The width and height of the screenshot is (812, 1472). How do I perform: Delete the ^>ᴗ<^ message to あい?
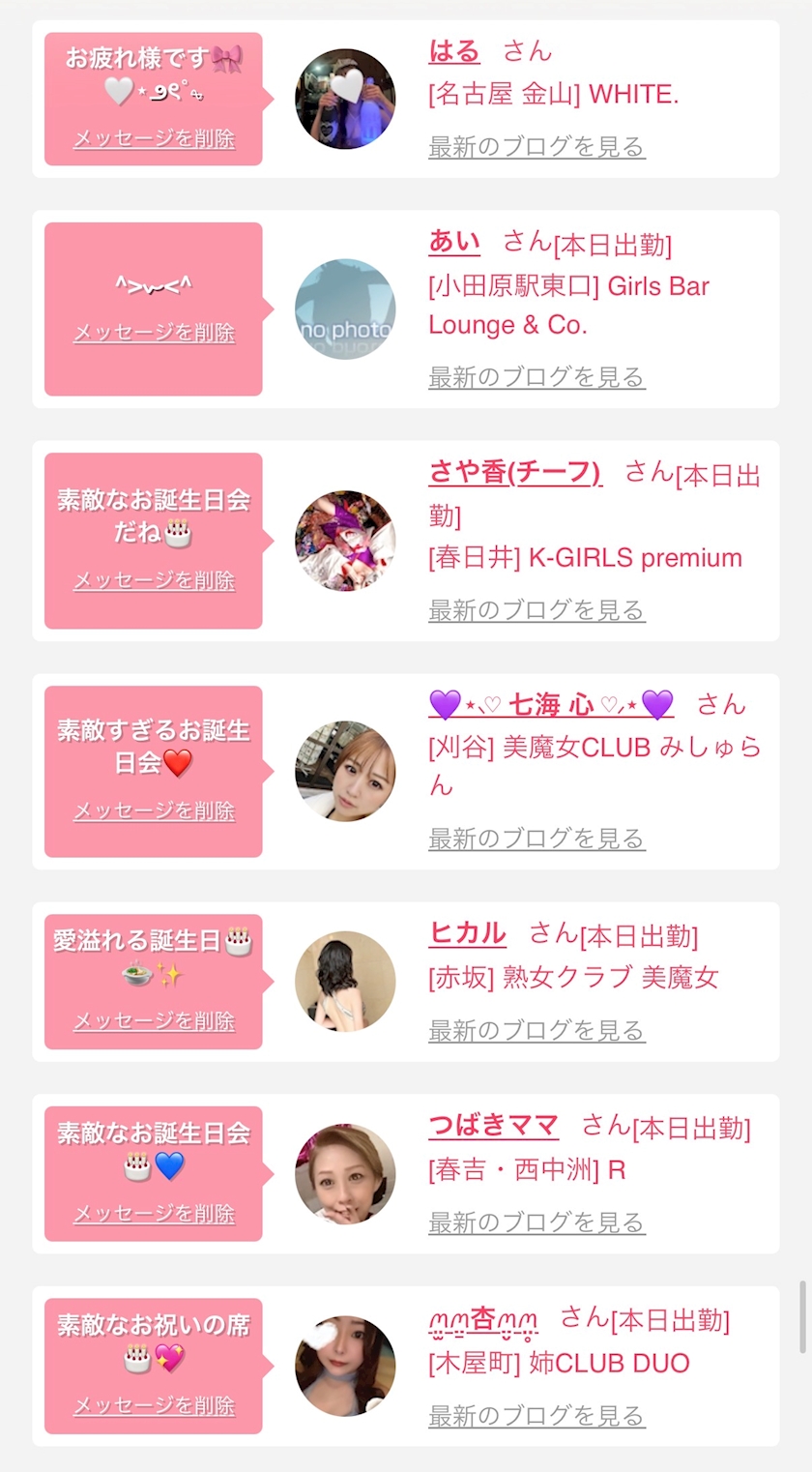click(154, 333)
